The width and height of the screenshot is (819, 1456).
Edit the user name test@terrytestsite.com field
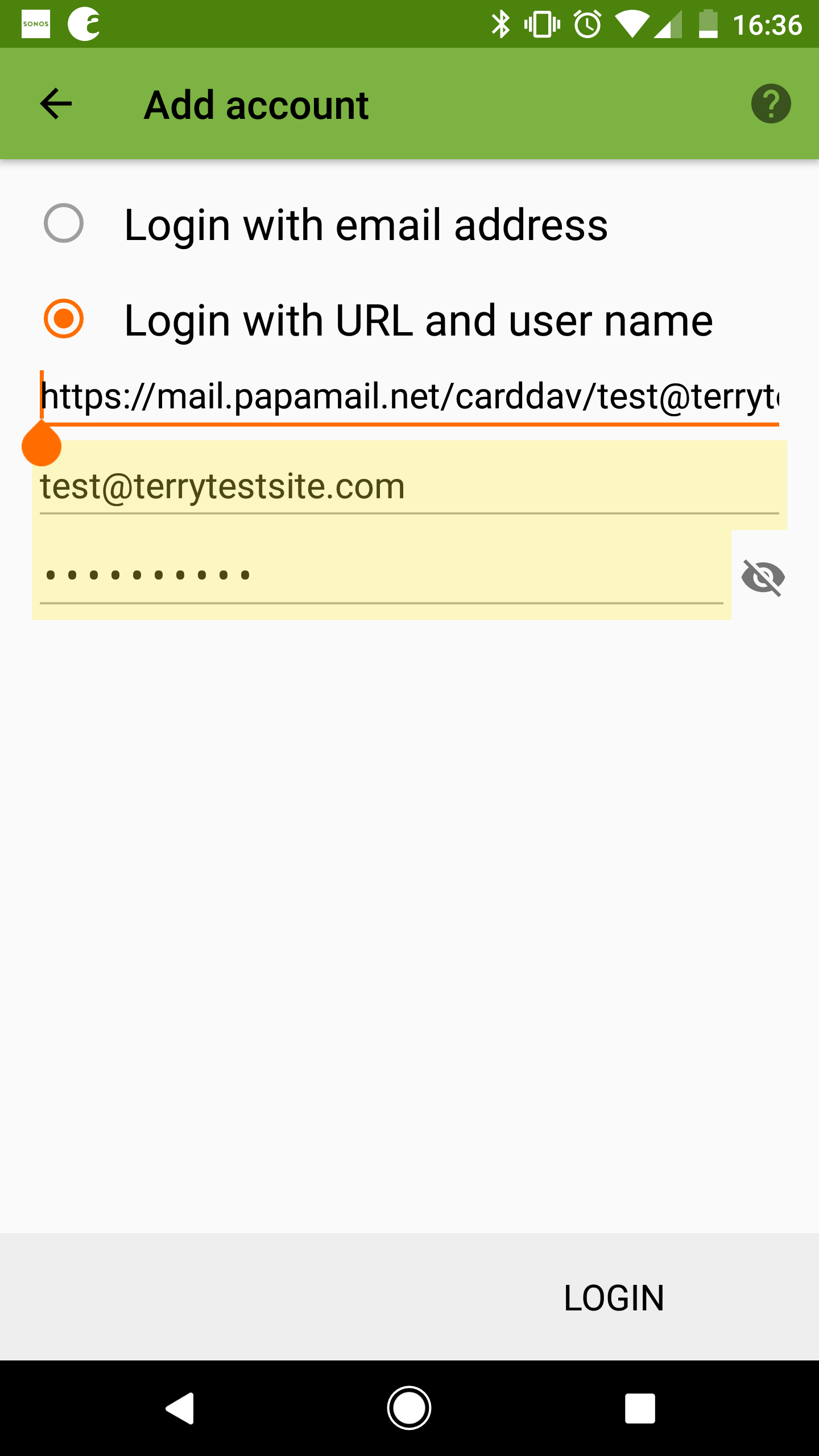click(x=409, y=486)
